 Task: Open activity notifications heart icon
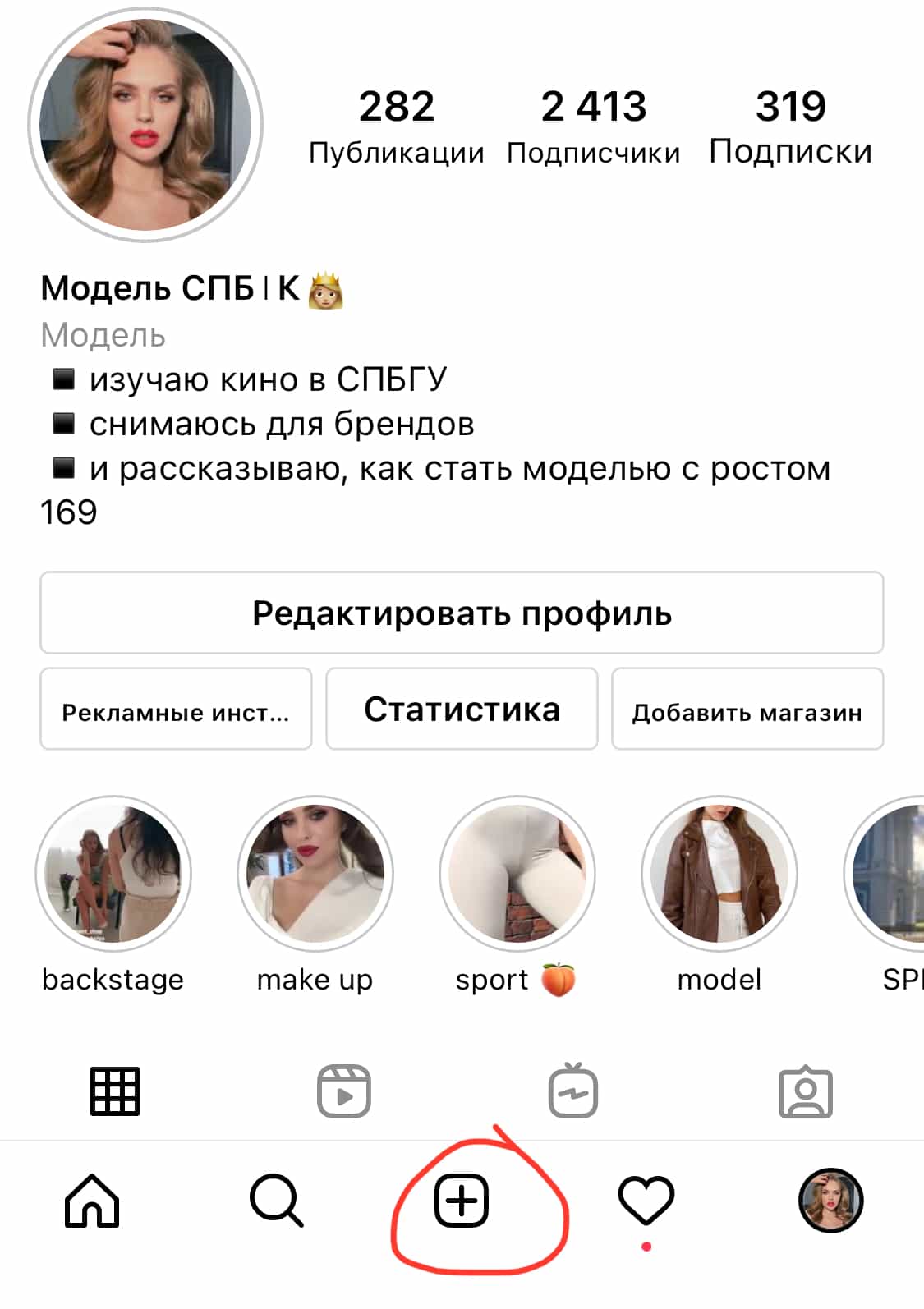(646, 1201)
